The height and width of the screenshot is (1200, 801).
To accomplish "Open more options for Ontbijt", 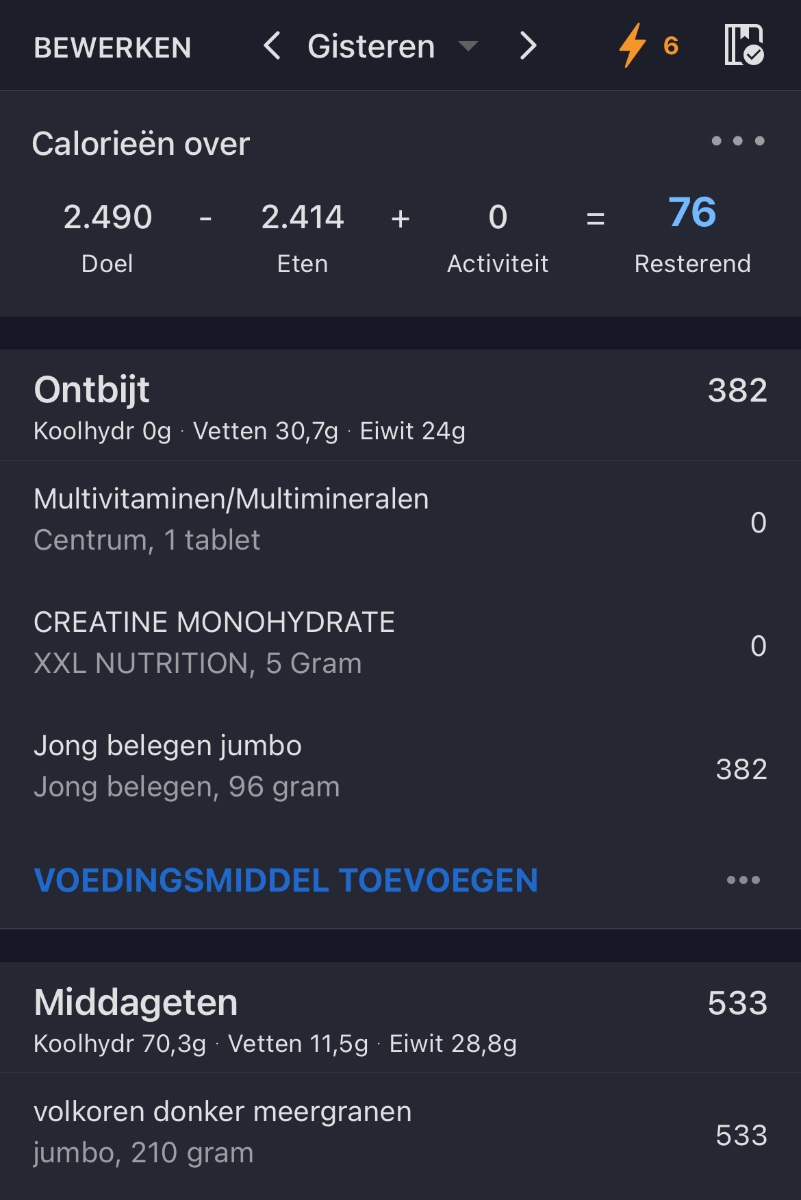I will point(743,880).
